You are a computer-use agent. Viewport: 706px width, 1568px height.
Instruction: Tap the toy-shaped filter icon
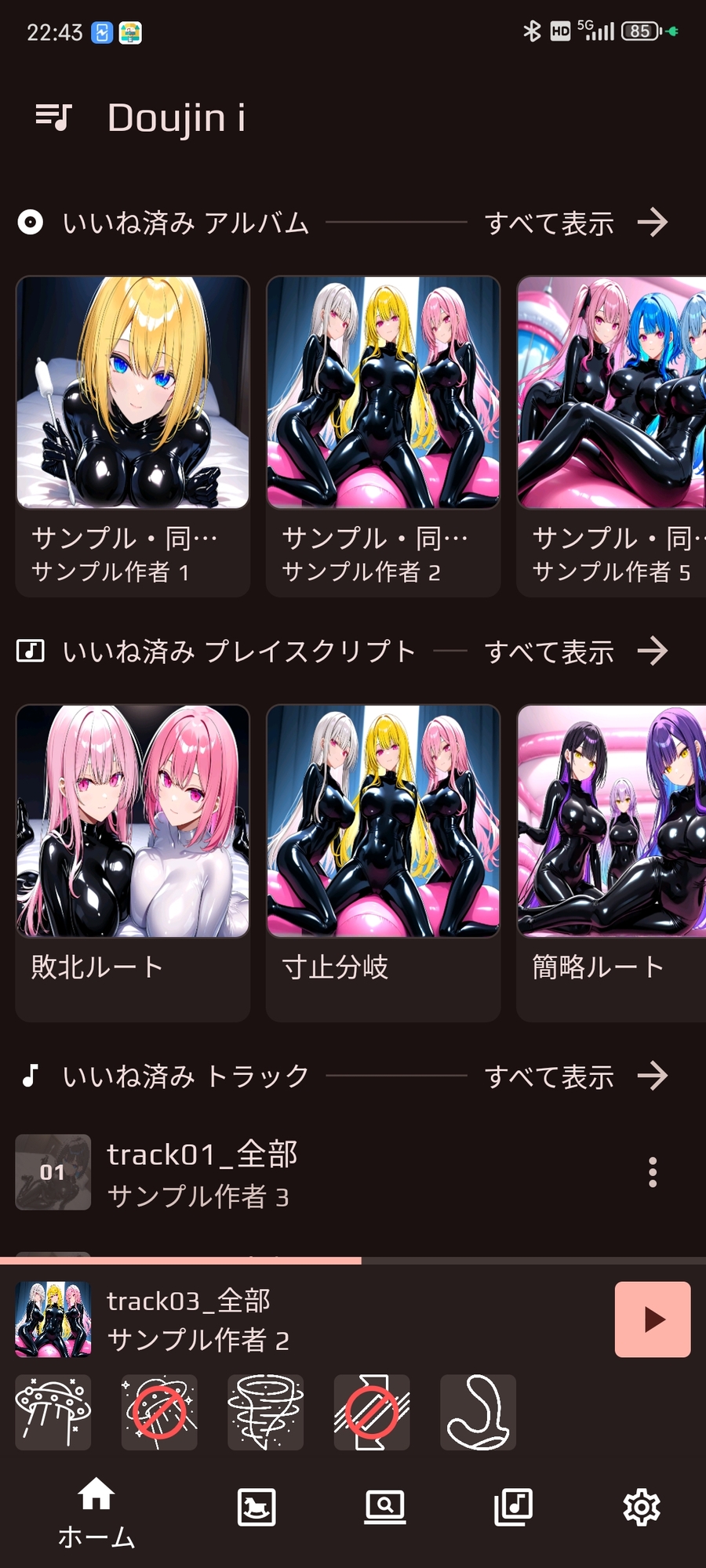(x=477, y=1412)
